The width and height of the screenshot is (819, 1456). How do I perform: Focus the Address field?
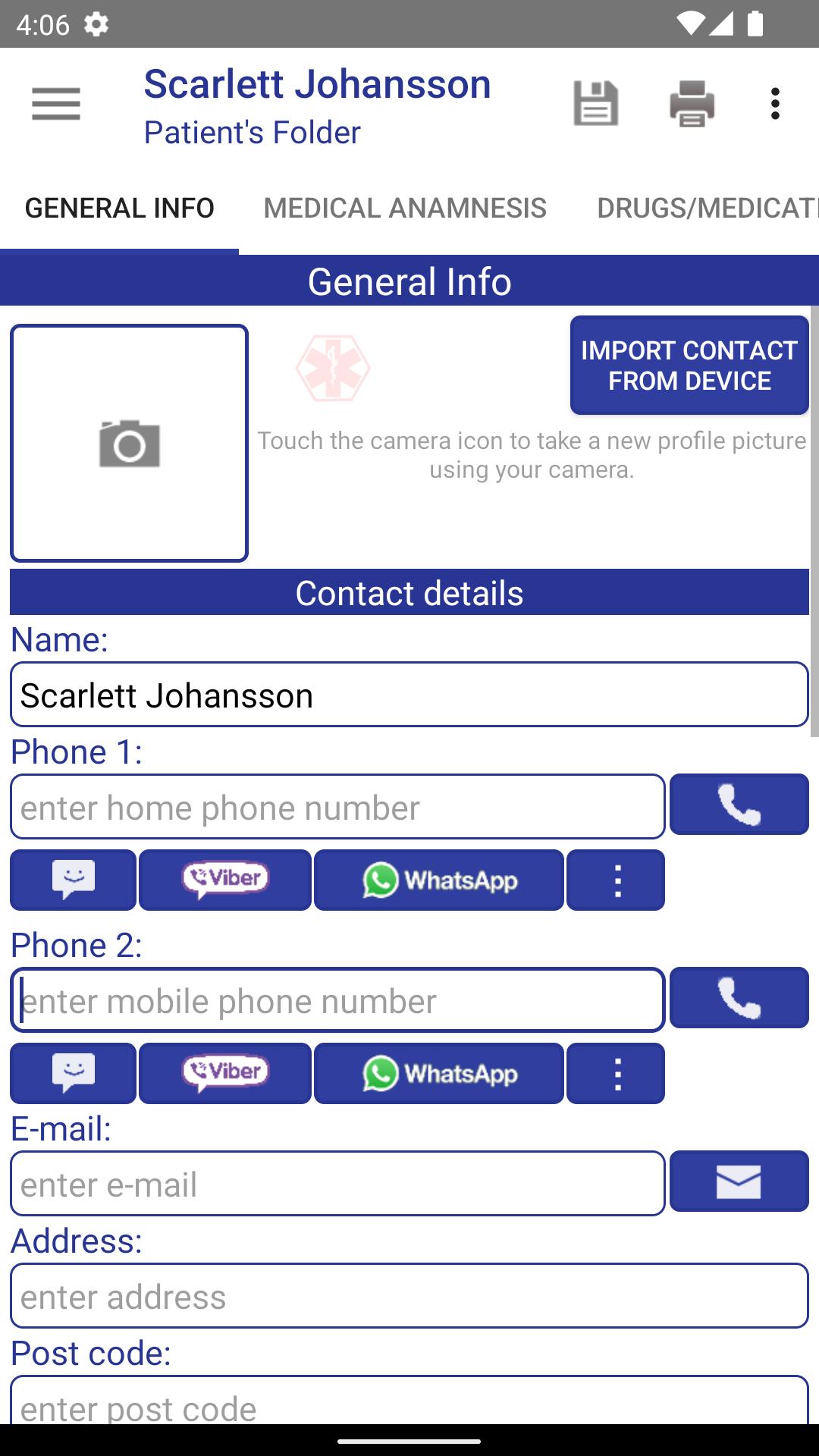pos(409,1296)
